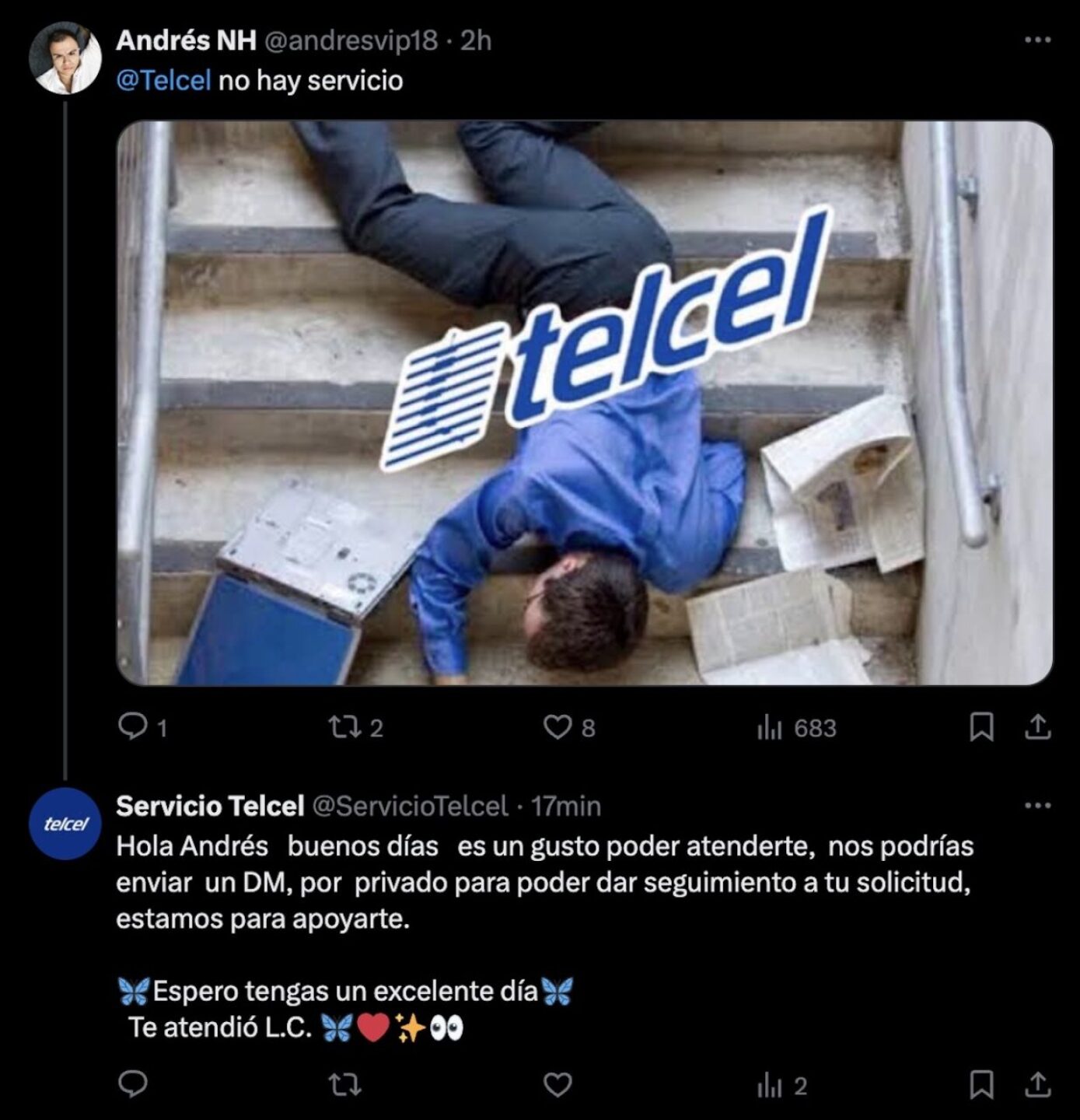1080x1120 pixels.
Task: Reply to Servicio Telcel's tweet
Action: [133, 1084]
